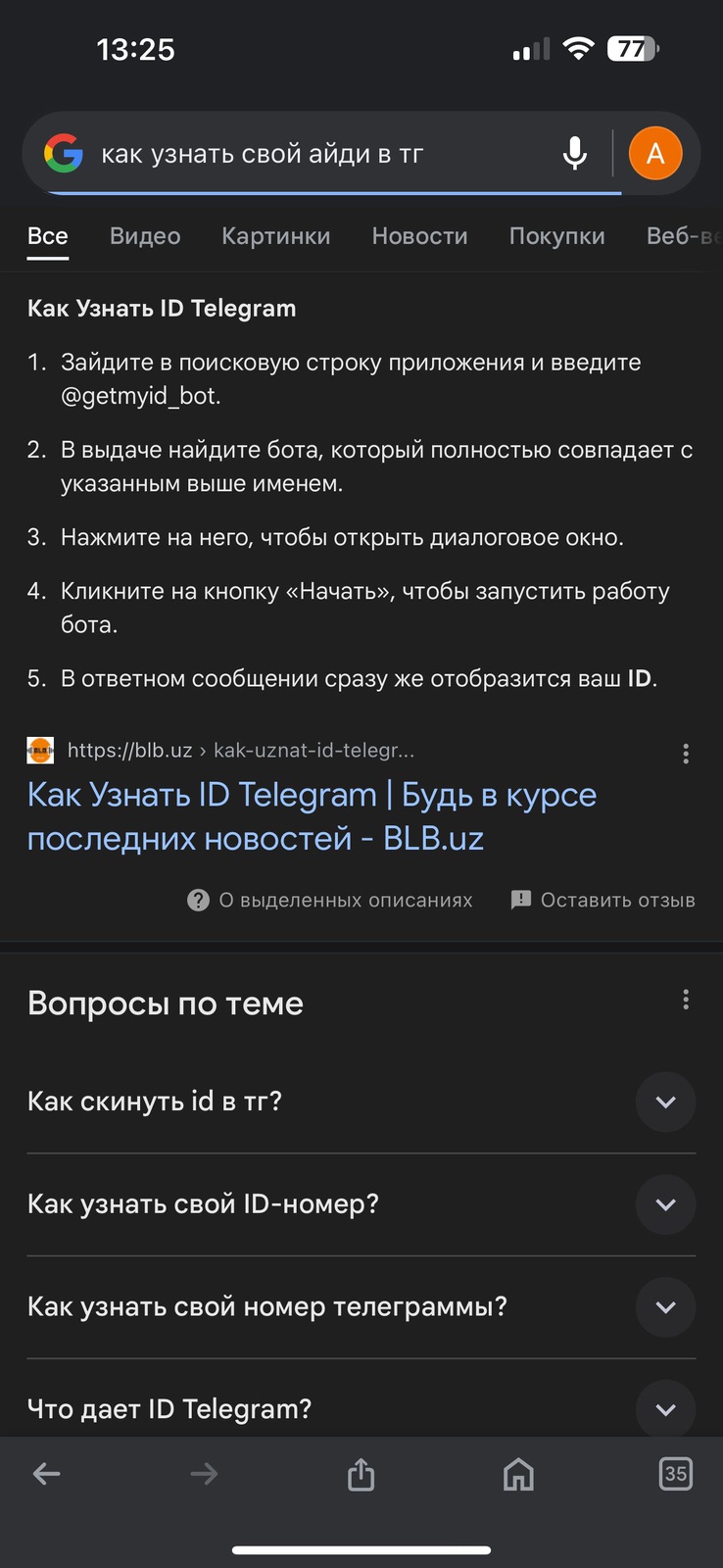Switch to the Новости tab
The image size is (723, 1568).
click(x=419, y=236)
